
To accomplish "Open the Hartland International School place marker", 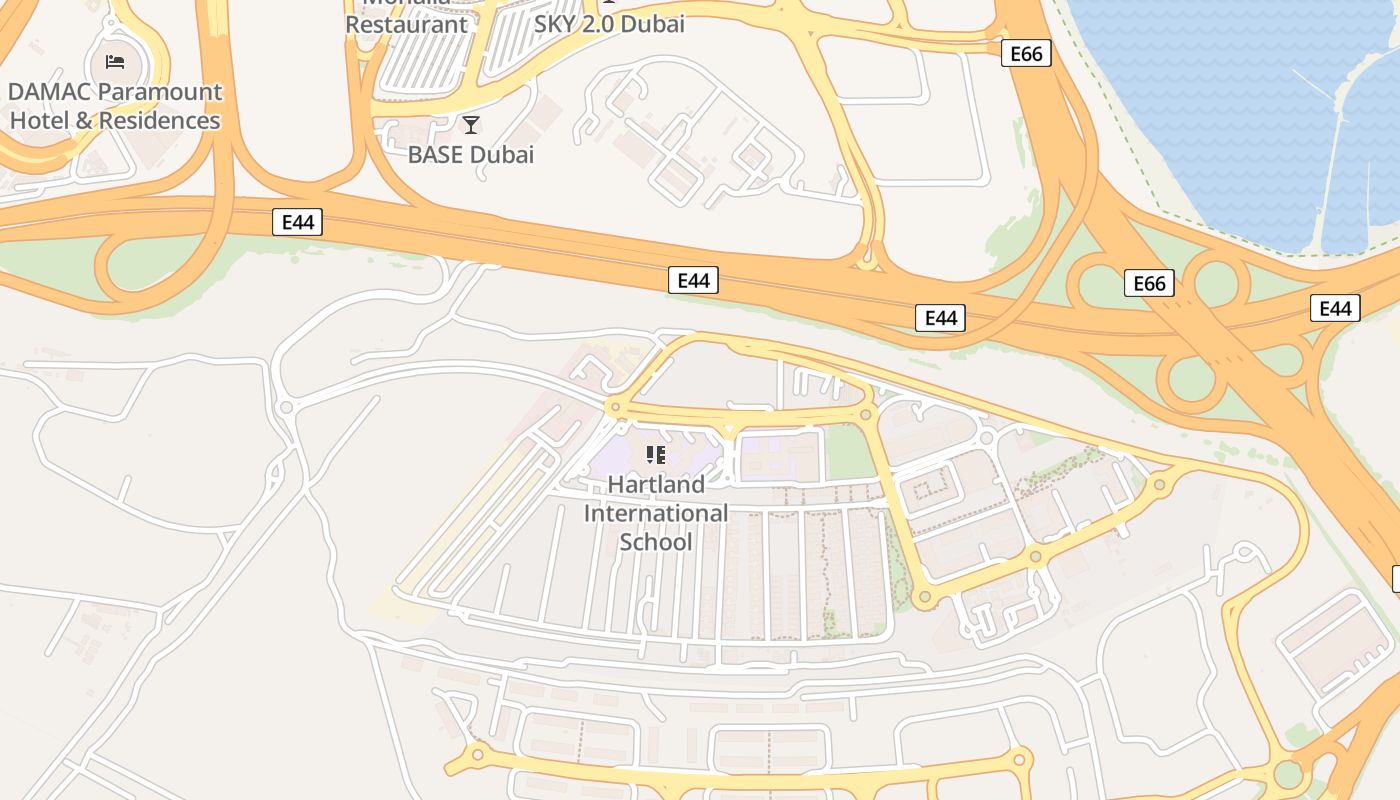I will click(656, 456).
